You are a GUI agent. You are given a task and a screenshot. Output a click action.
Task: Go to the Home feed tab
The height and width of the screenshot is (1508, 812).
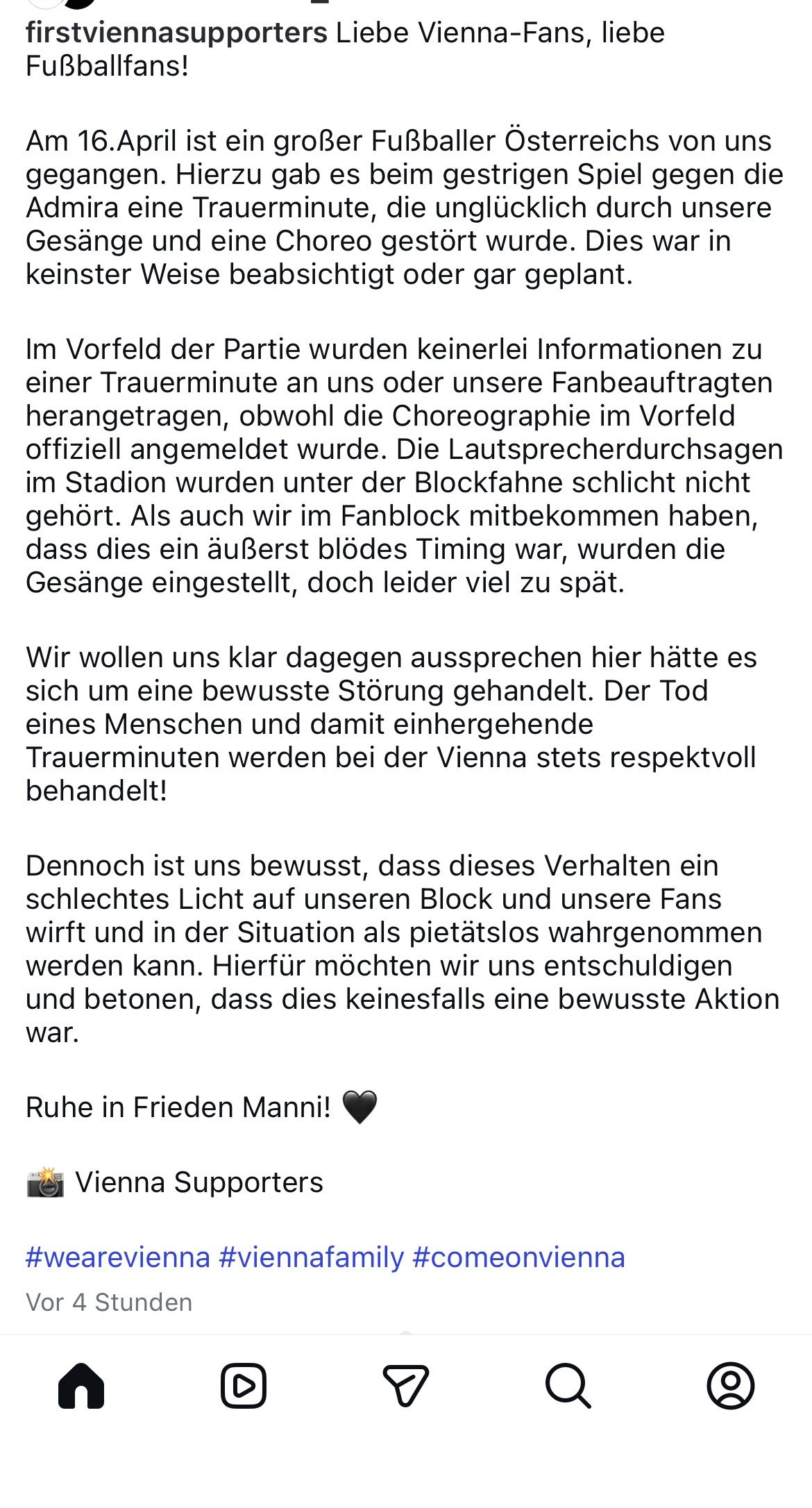(x=81, y=1386)
